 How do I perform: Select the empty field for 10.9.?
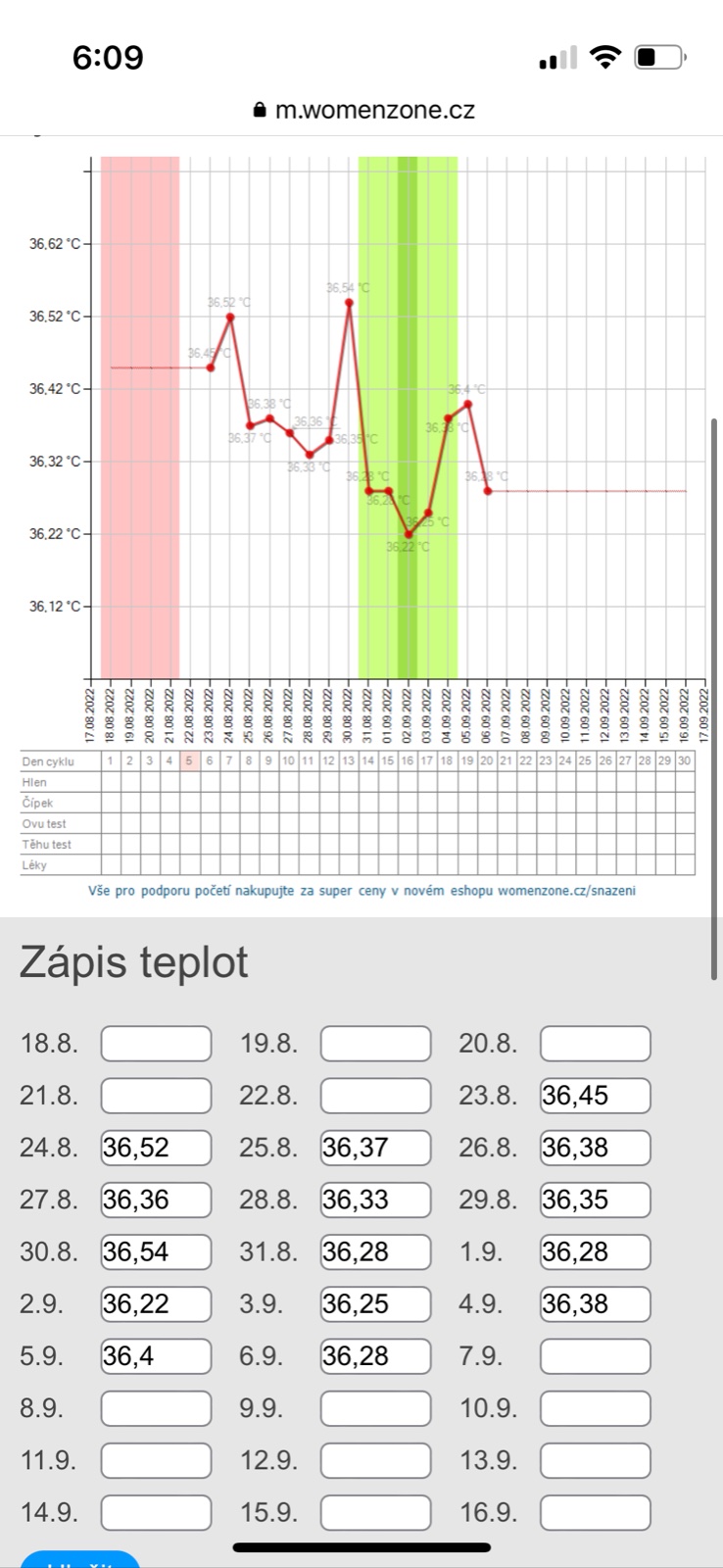pos(595,1408)
